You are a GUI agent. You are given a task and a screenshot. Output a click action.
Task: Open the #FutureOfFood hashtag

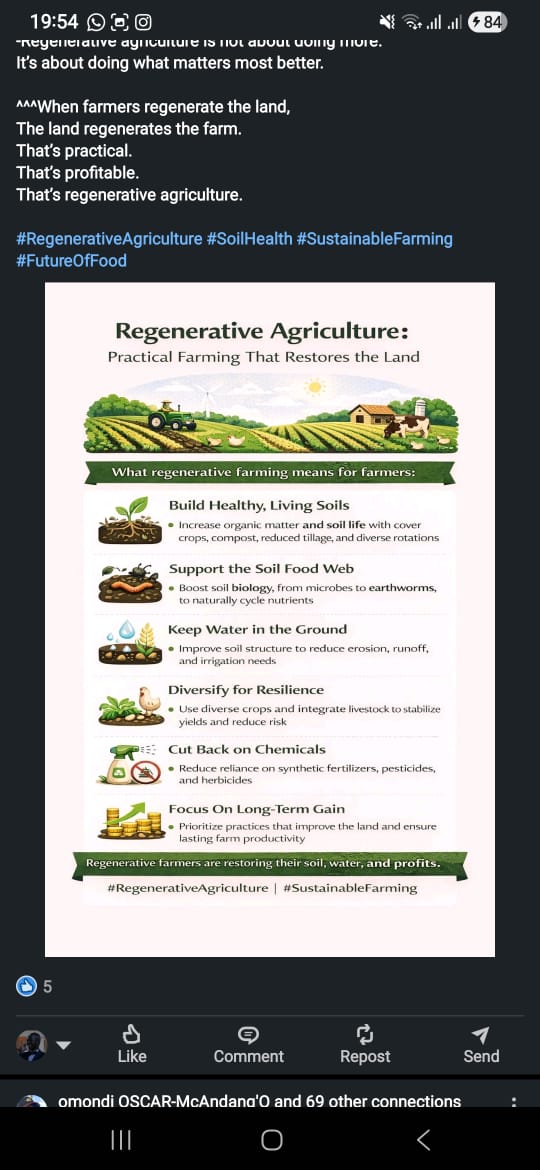(x=71, y=260)
